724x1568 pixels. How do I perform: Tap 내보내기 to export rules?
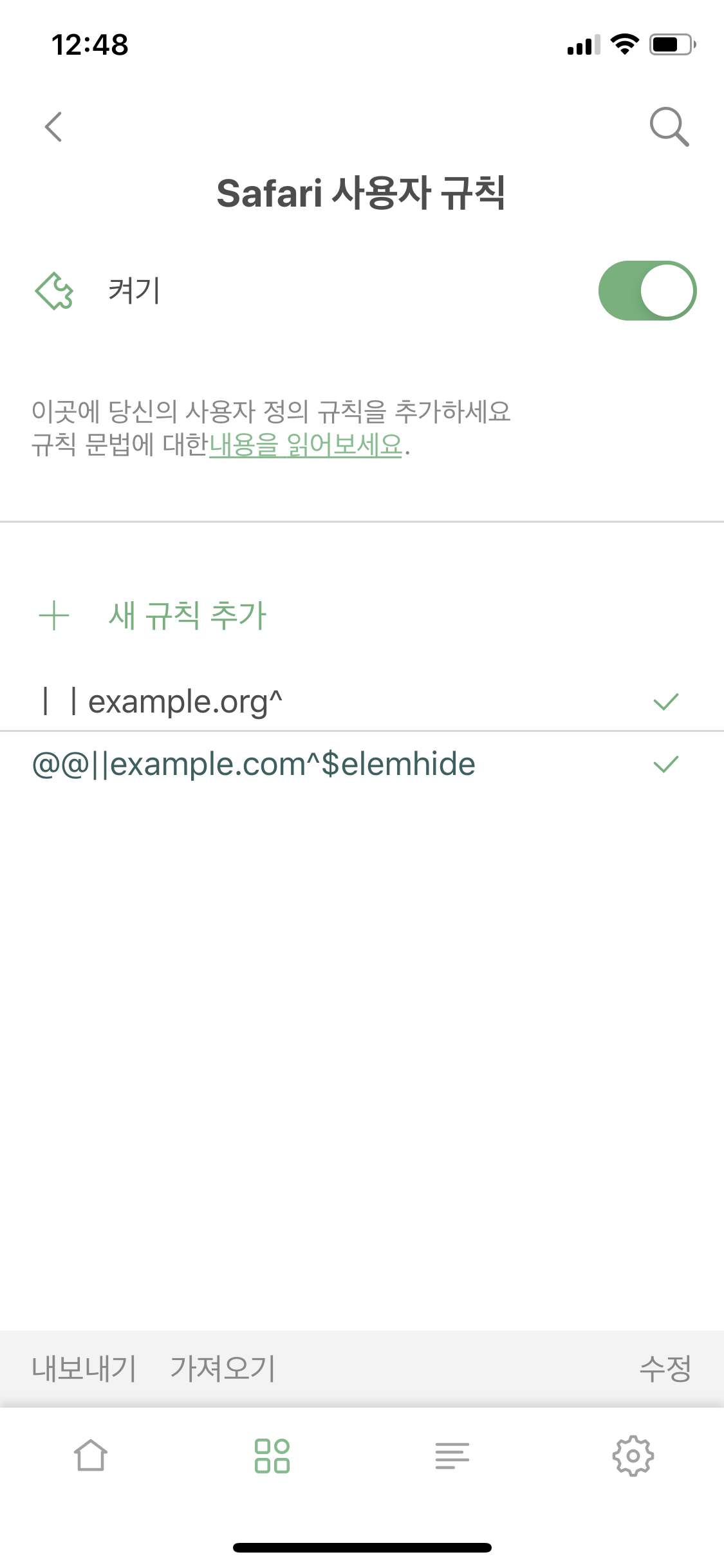(84, 1368)
